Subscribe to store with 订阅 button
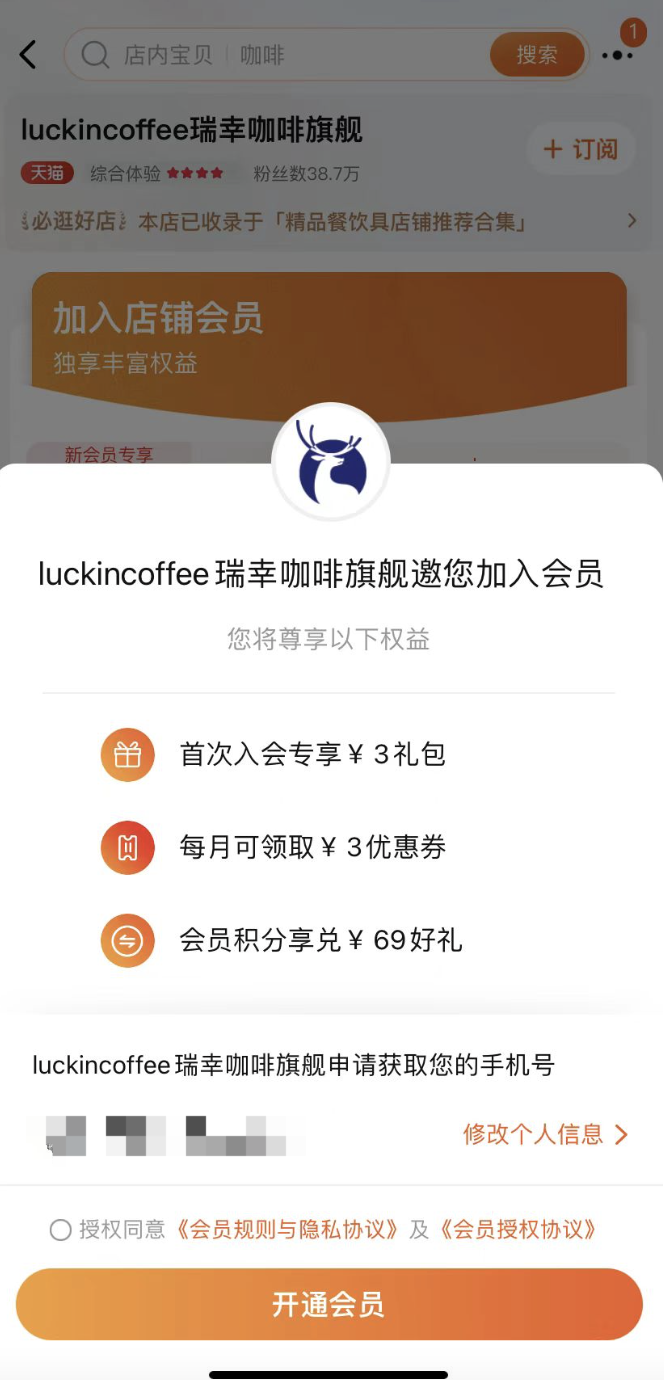Image resolution: width=664 pixels, height=1380 pixels. tap(581, 150)
